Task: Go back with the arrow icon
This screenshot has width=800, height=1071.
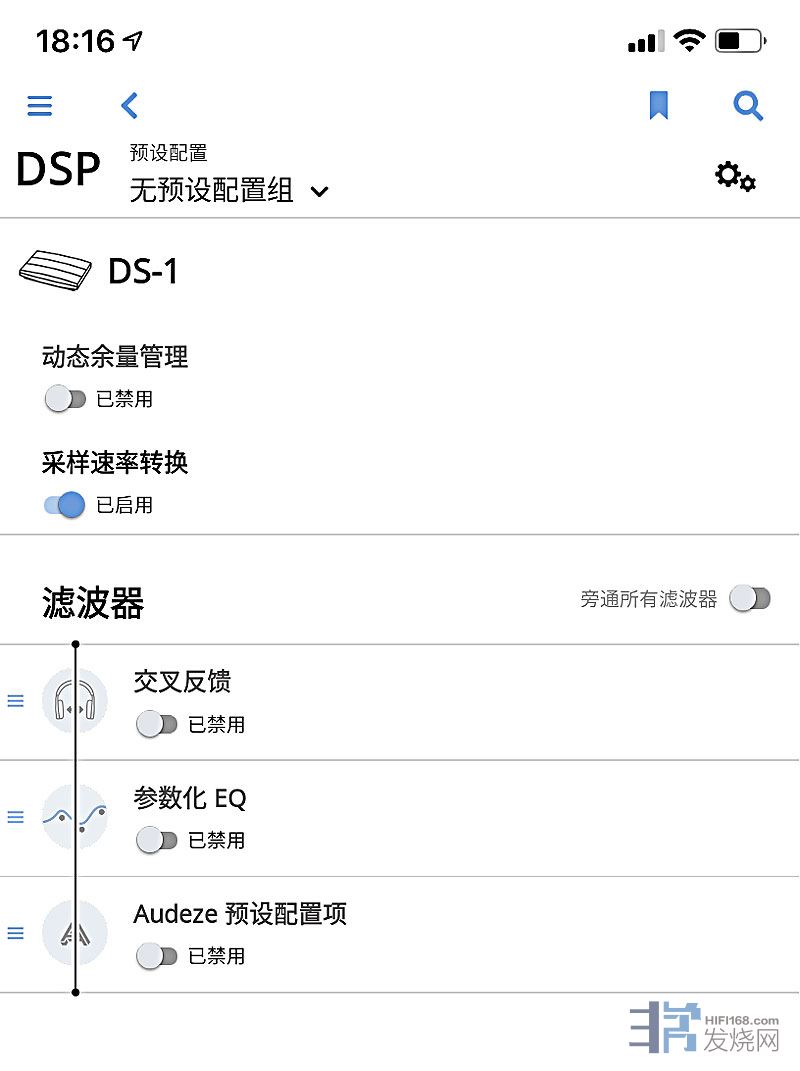Action: click(129, 105)
